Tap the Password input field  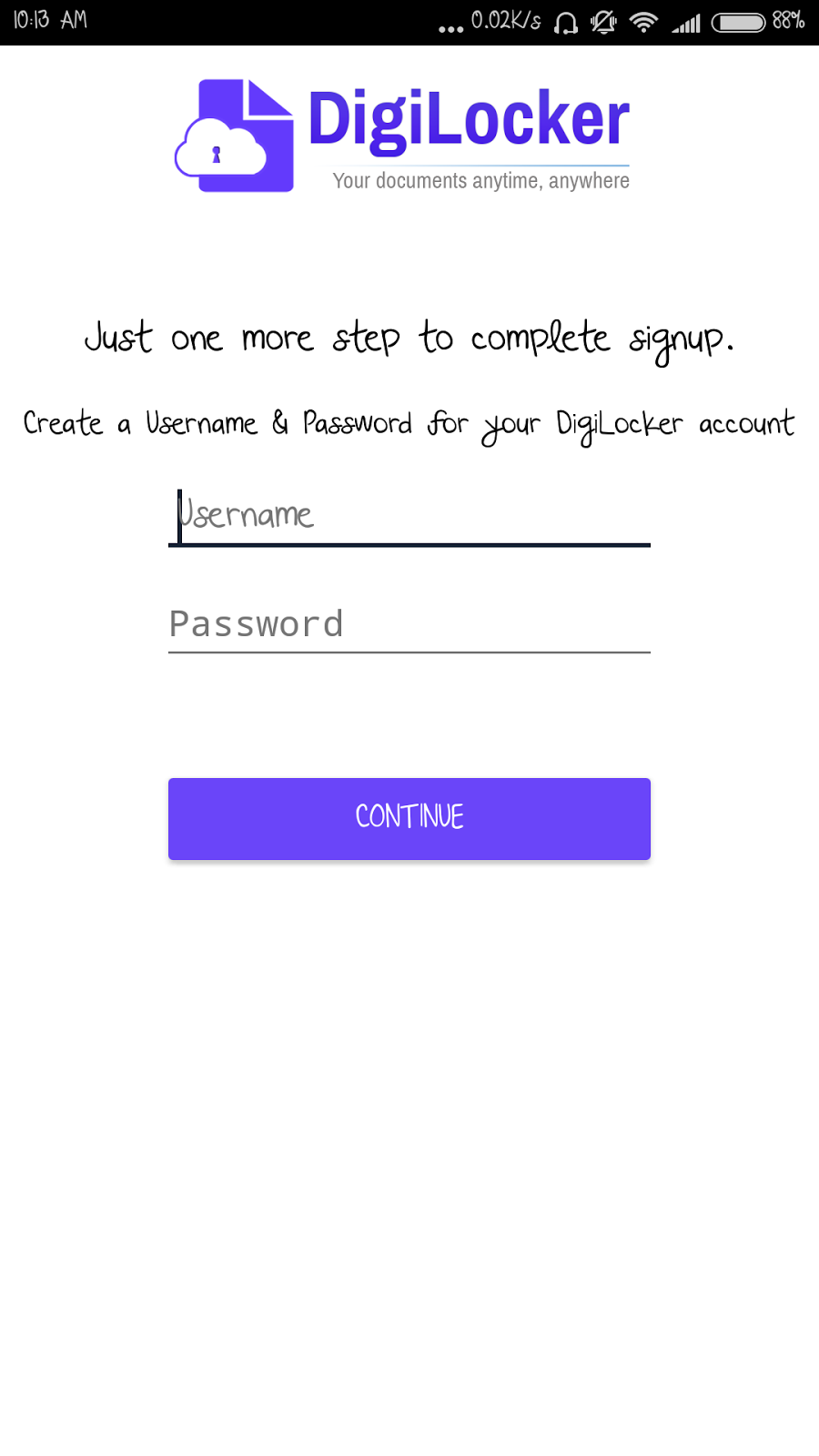[x=409, y=624]
